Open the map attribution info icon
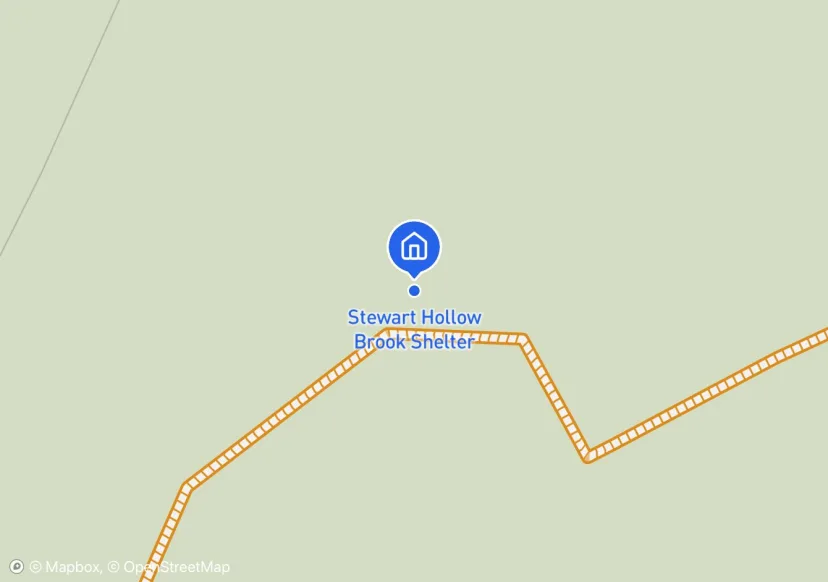The height and width of the screenshot is (582, 828). click(16, 567)
